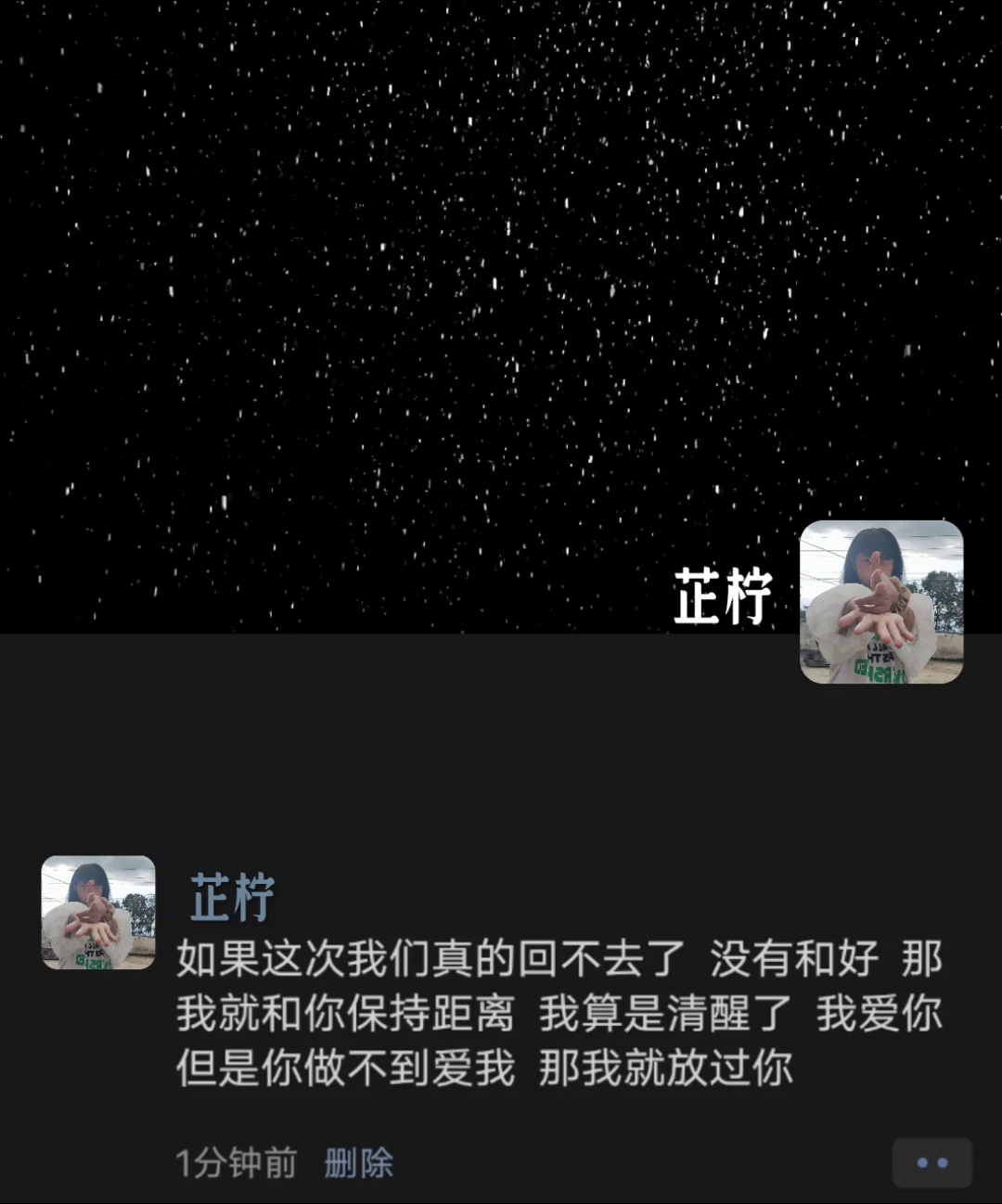Open 芷柠's avatar beside the post
Viewport: 1002px width, 1204px height.
(98, 913)
